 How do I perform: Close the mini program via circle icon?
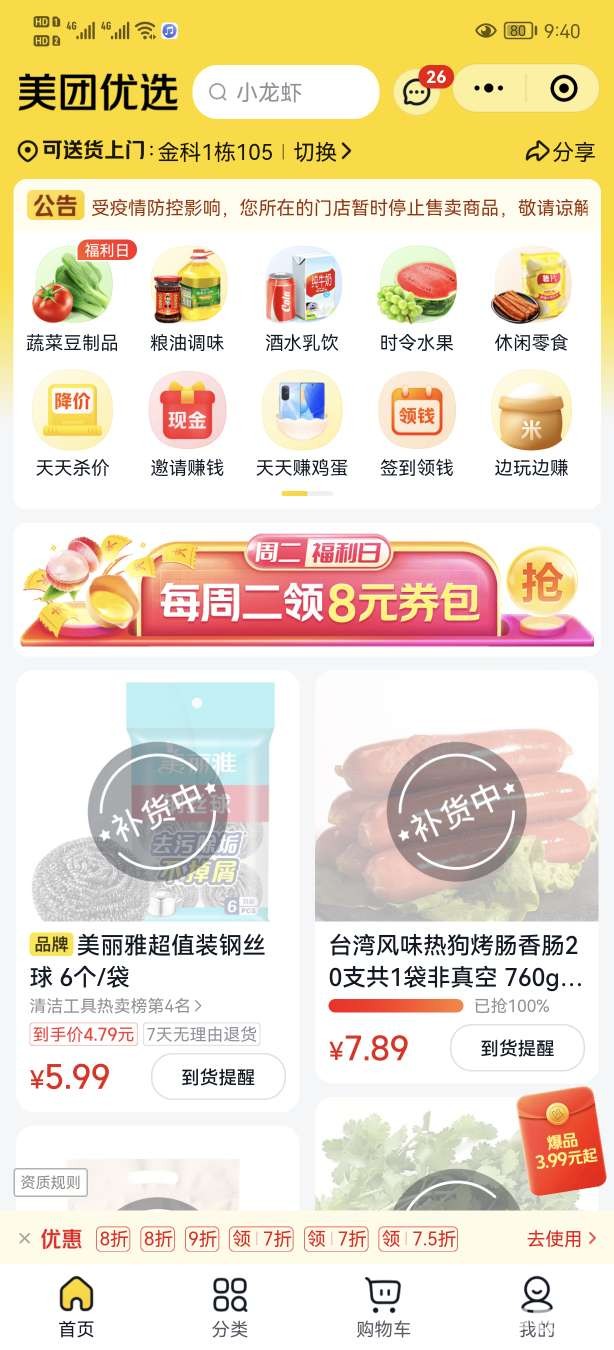pyautogui.click(x=564, y=89)
